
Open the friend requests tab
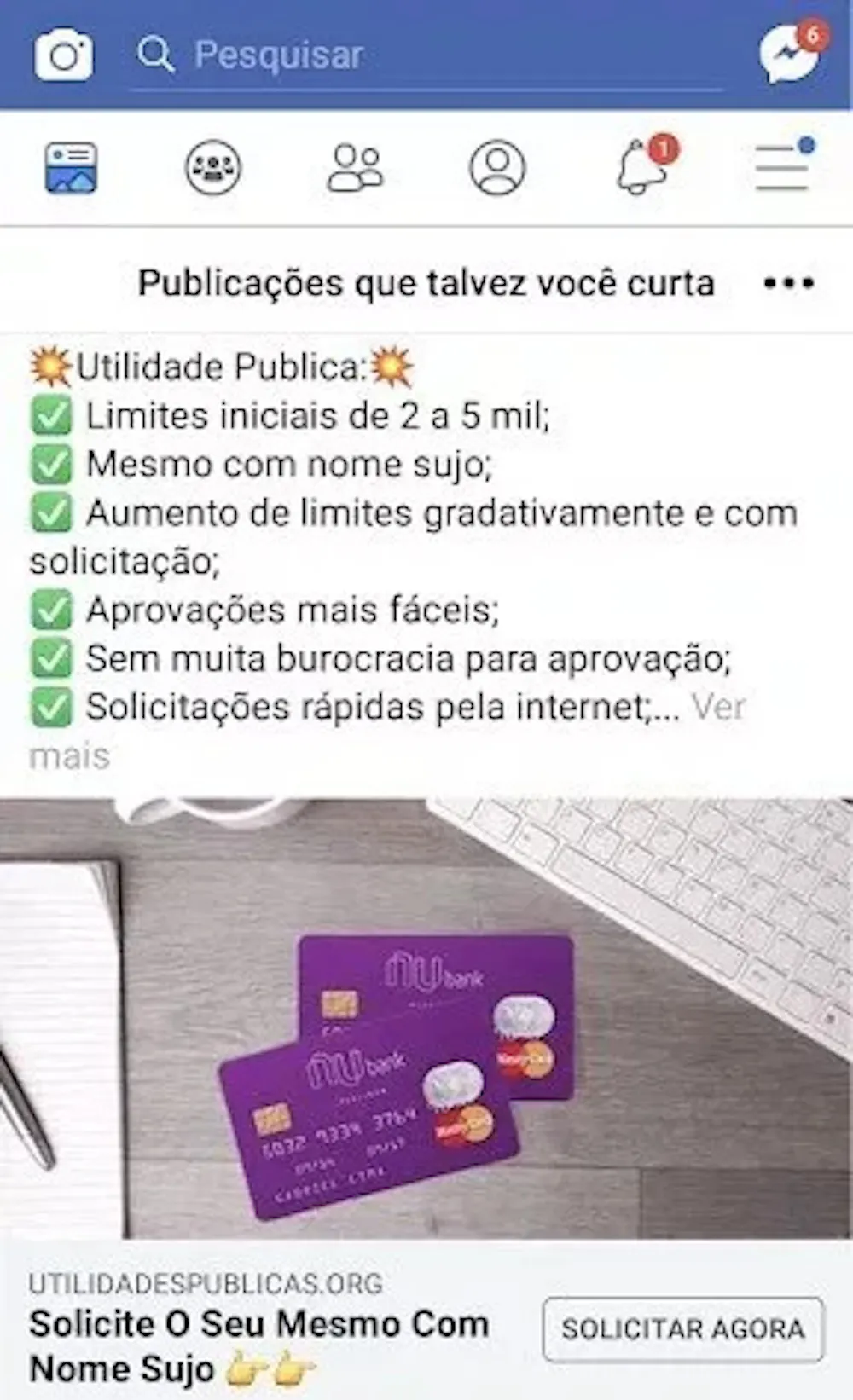355,168
